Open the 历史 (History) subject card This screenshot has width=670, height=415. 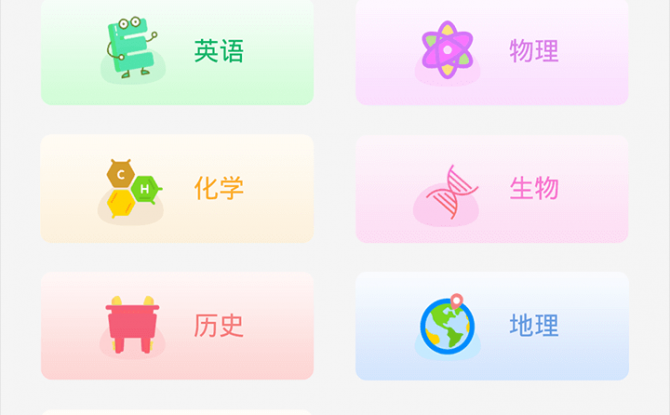[x=177, y=325]
